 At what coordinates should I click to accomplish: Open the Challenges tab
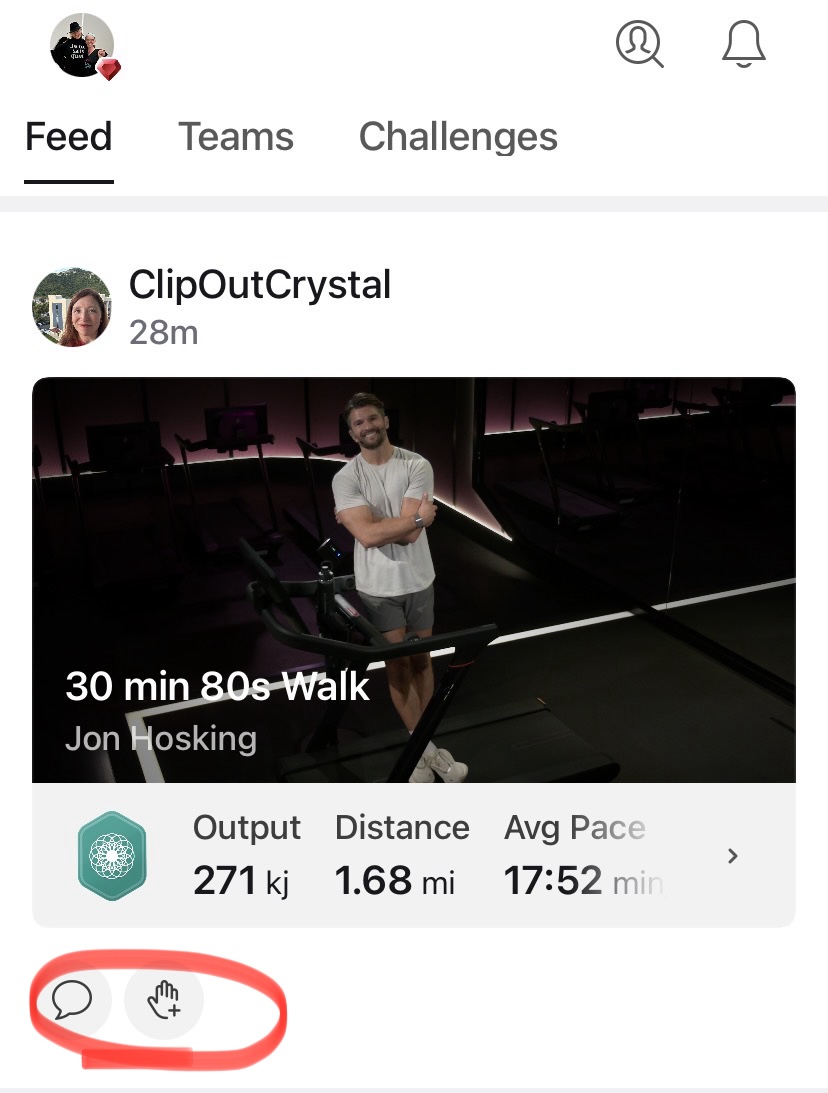tap(458, 137)
